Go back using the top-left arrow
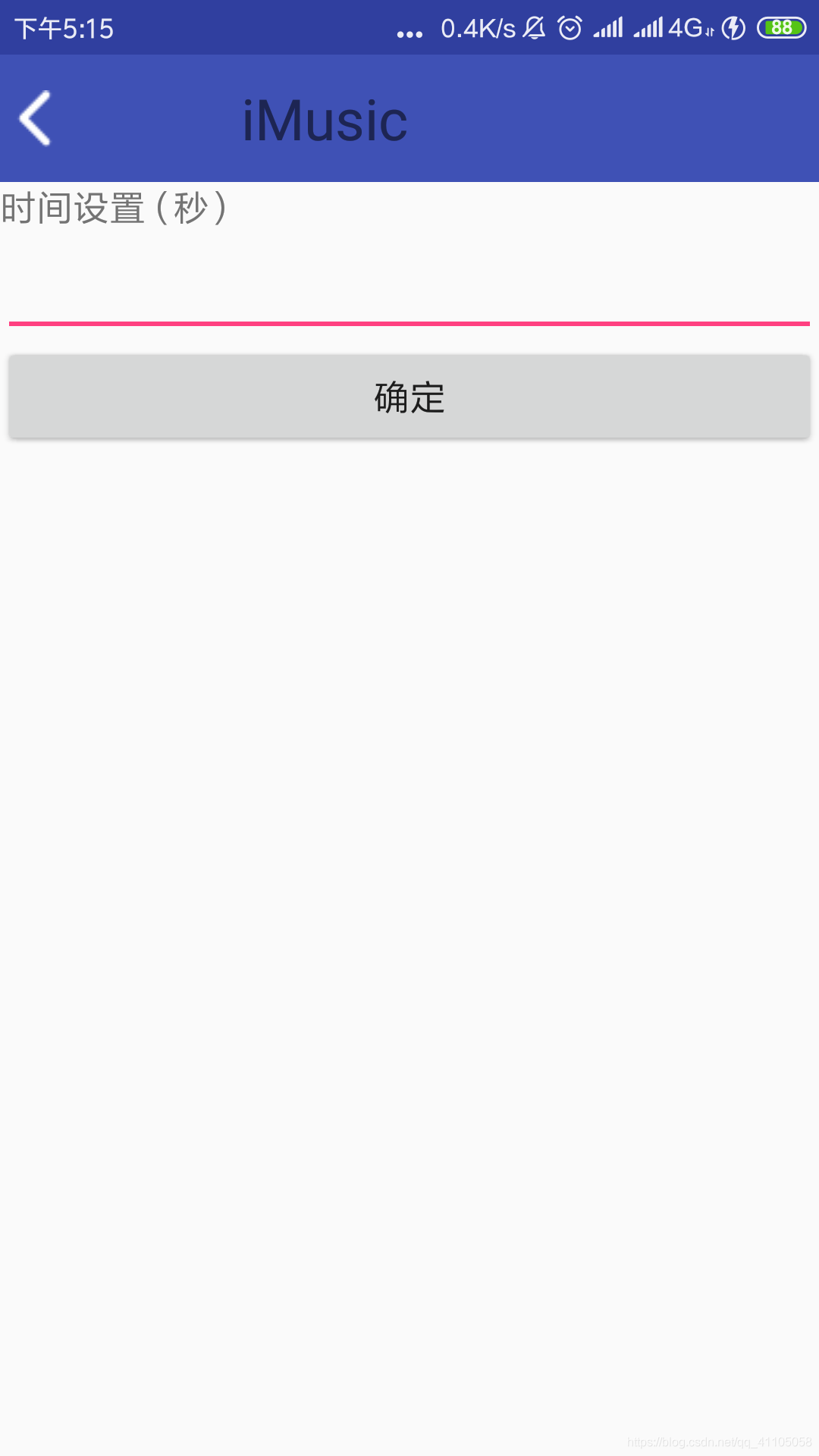The height and width of the screenshot is (1456, 819). pos(35,118)
